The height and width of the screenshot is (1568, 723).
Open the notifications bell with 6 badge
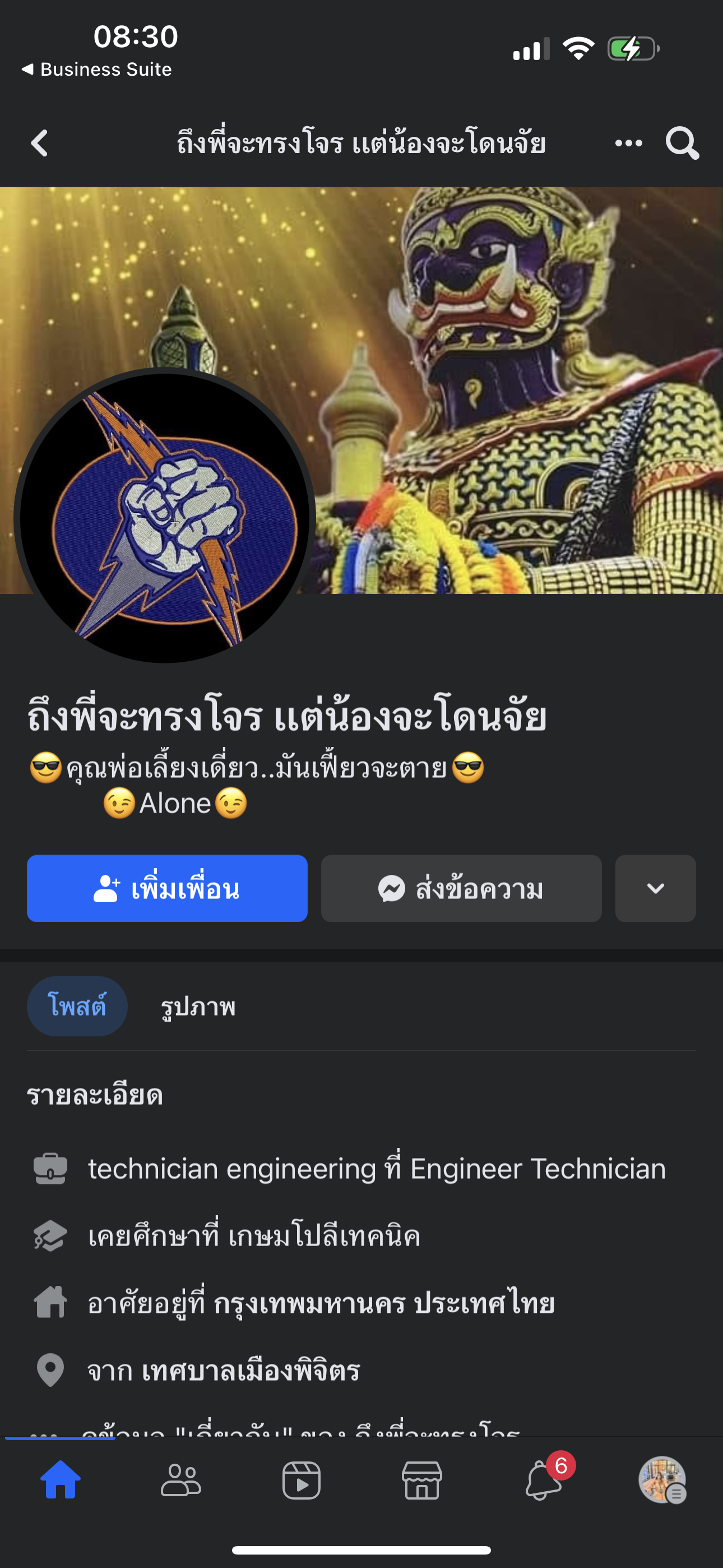[x=543, y=1481]
